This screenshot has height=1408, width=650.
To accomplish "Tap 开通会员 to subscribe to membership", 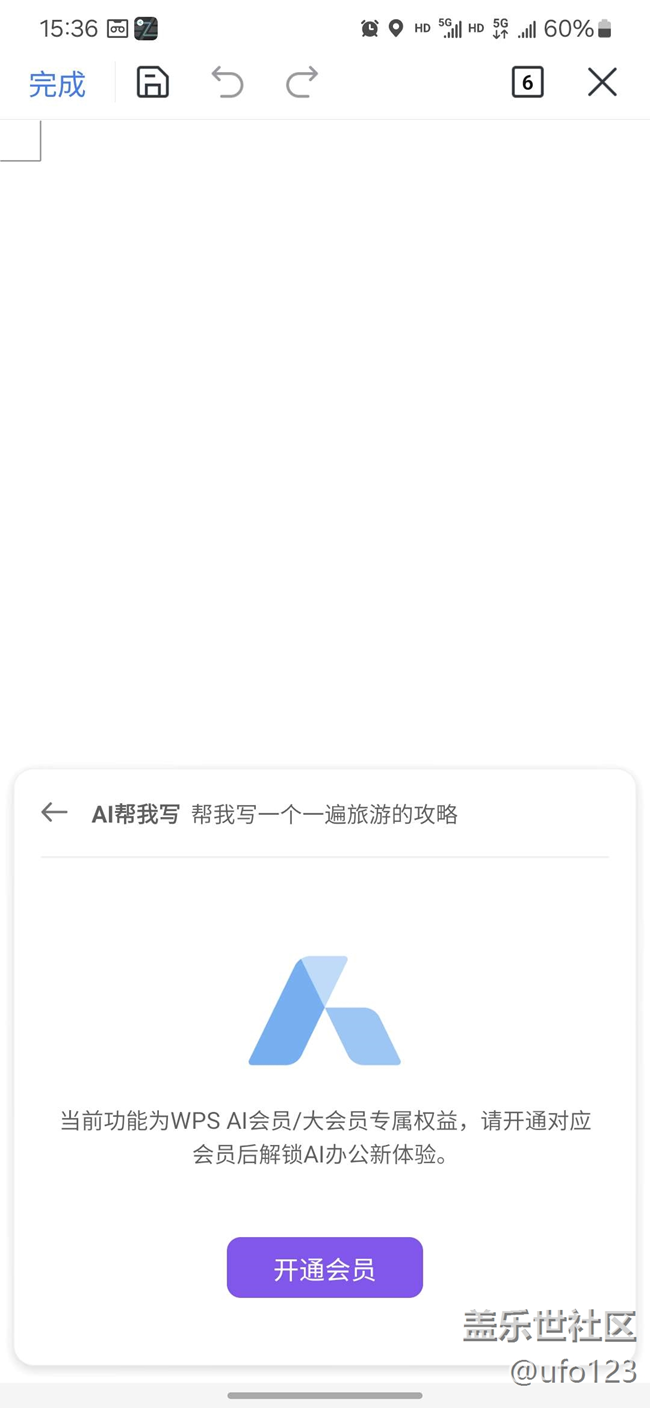I will 325,1268.
